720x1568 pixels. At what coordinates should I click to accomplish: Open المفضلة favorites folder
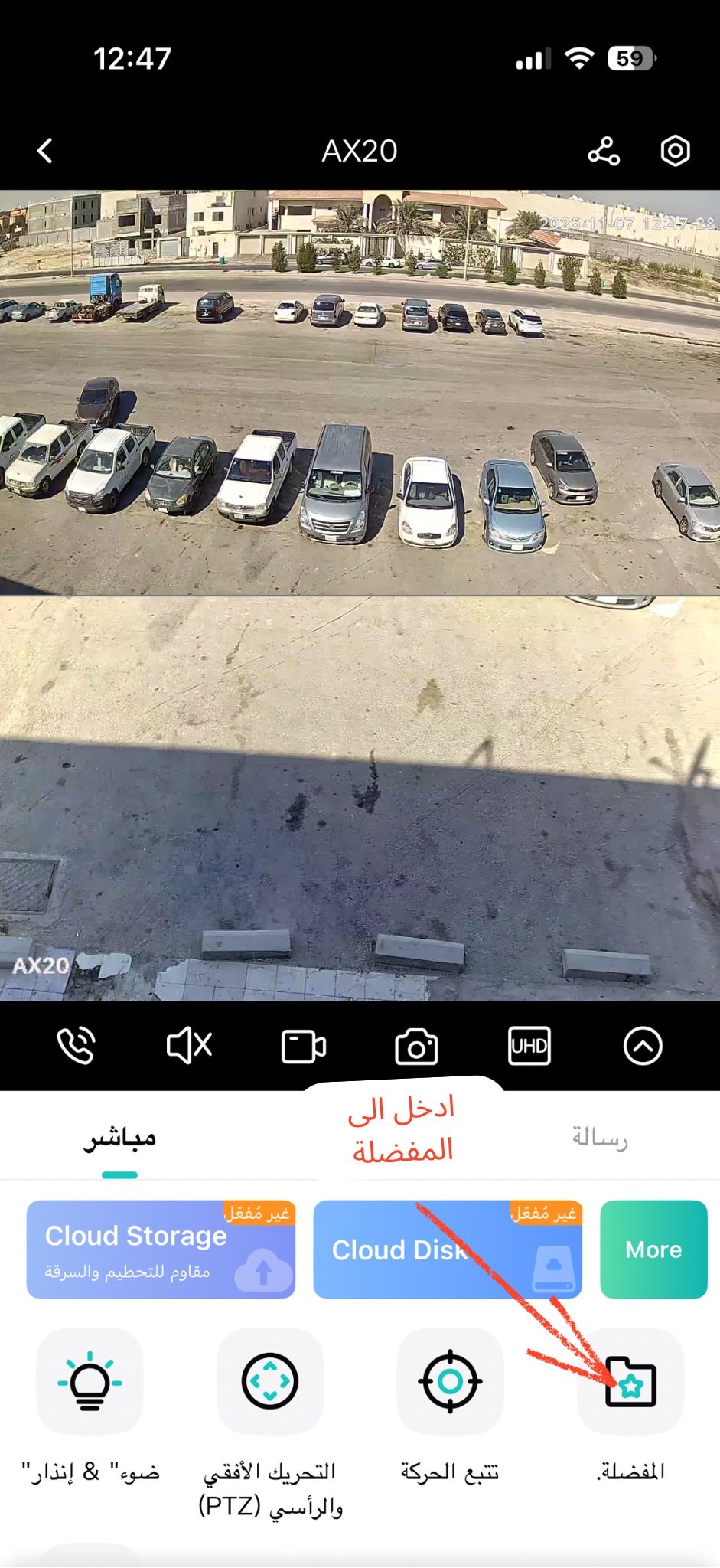[630, 1381]
